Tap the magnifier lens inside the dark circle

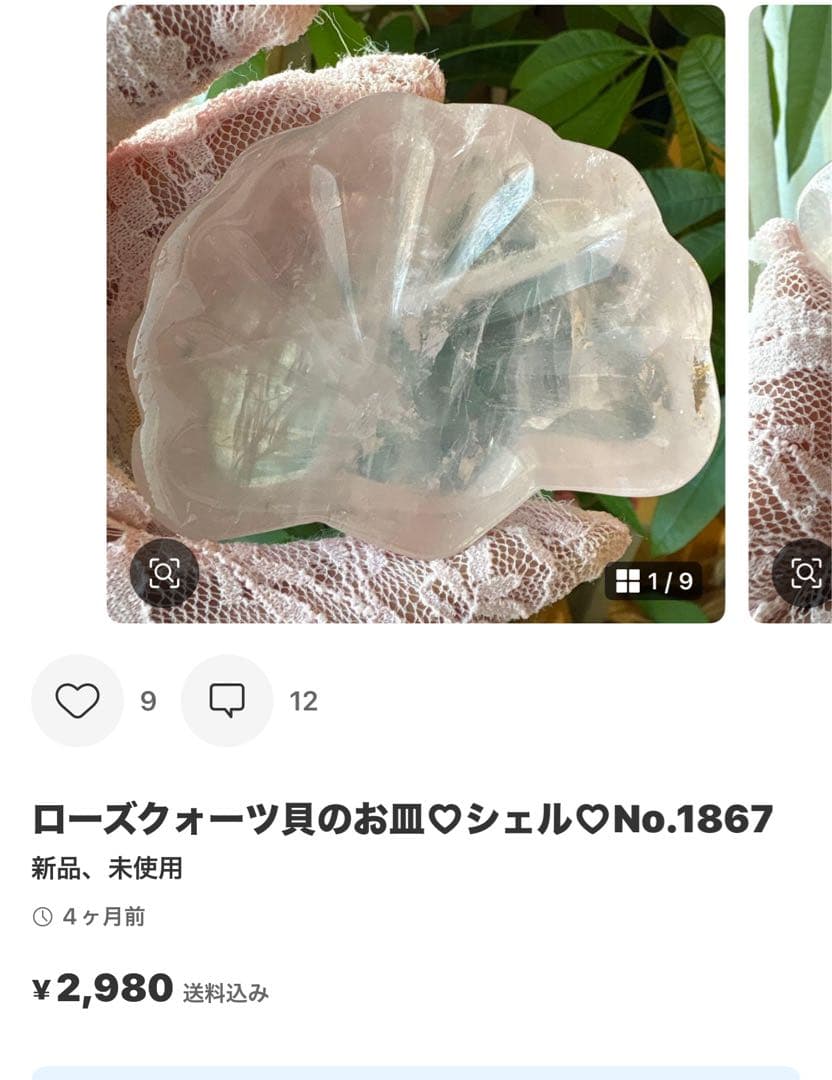point(163,572)
